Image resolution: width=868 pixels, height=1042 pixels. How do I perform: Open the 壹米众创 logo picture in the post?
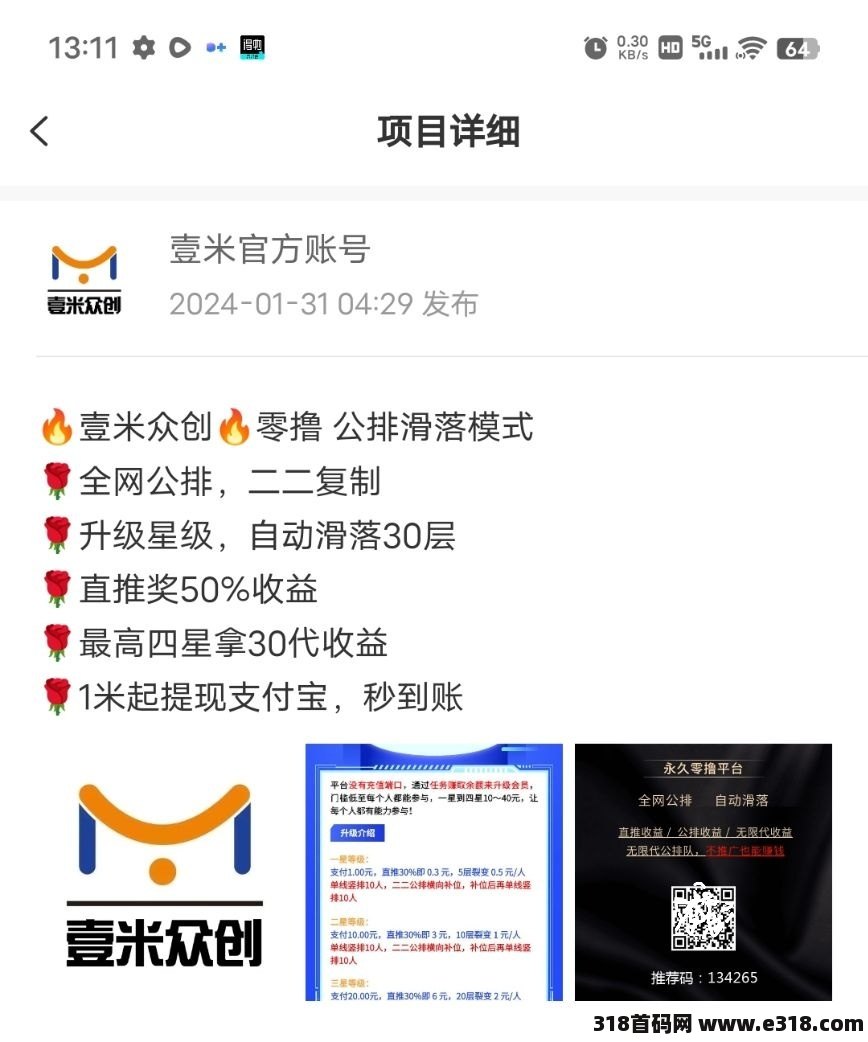164,872
